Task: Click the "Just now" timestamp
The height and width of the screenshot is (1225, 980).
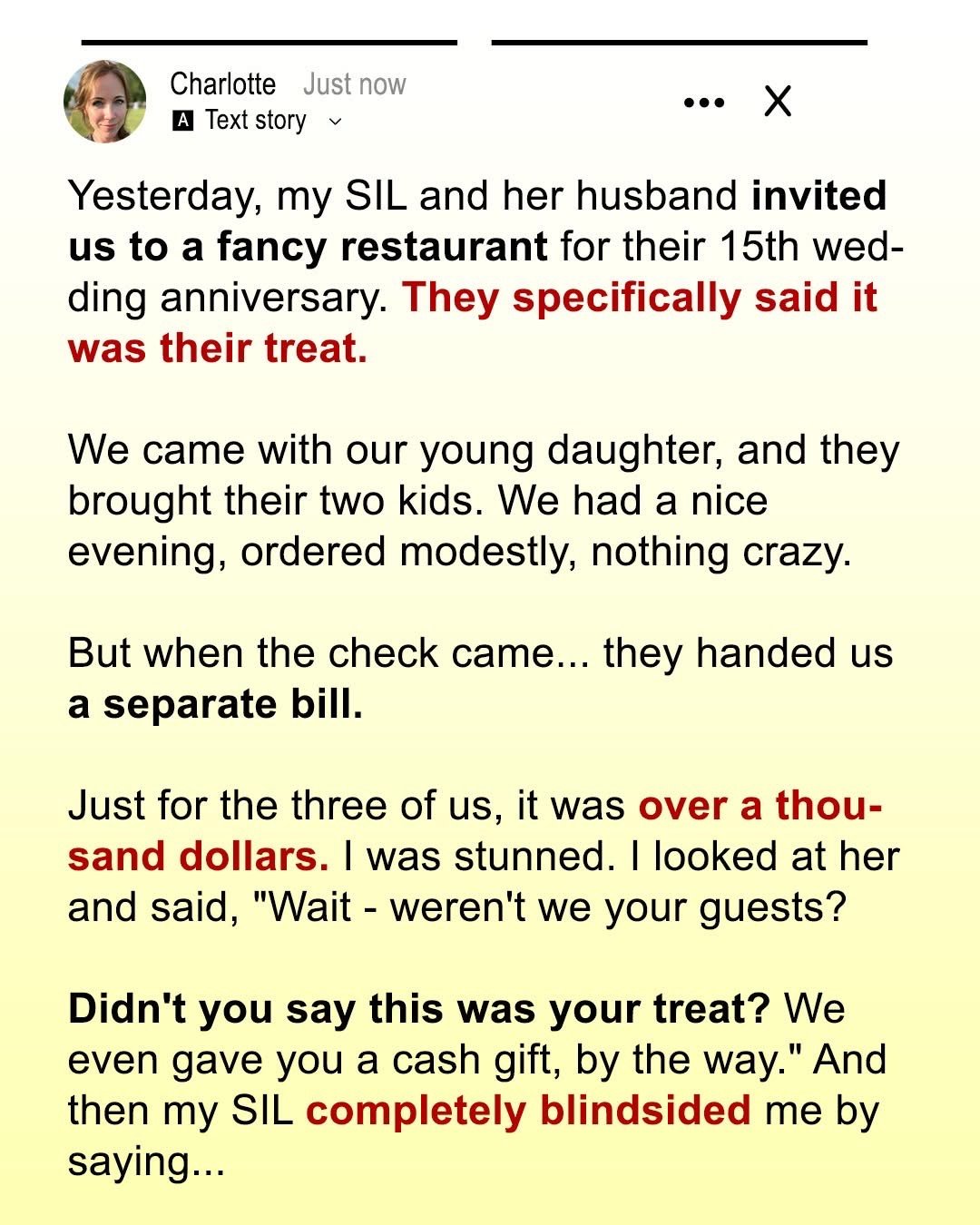Action: click(352, 83)
